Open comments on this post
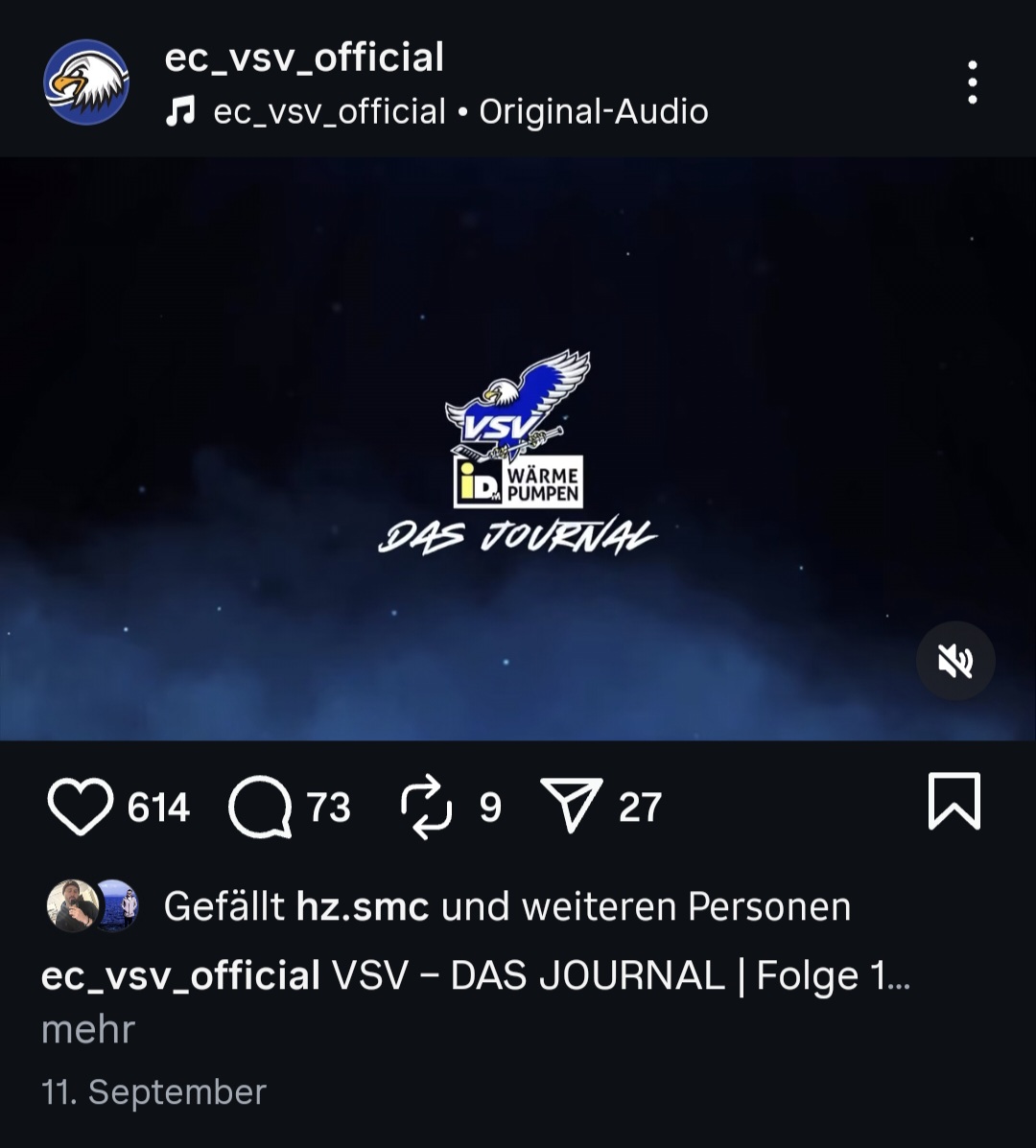Viewport: 1036px width, 1148px height. click(x=261, y=807)
